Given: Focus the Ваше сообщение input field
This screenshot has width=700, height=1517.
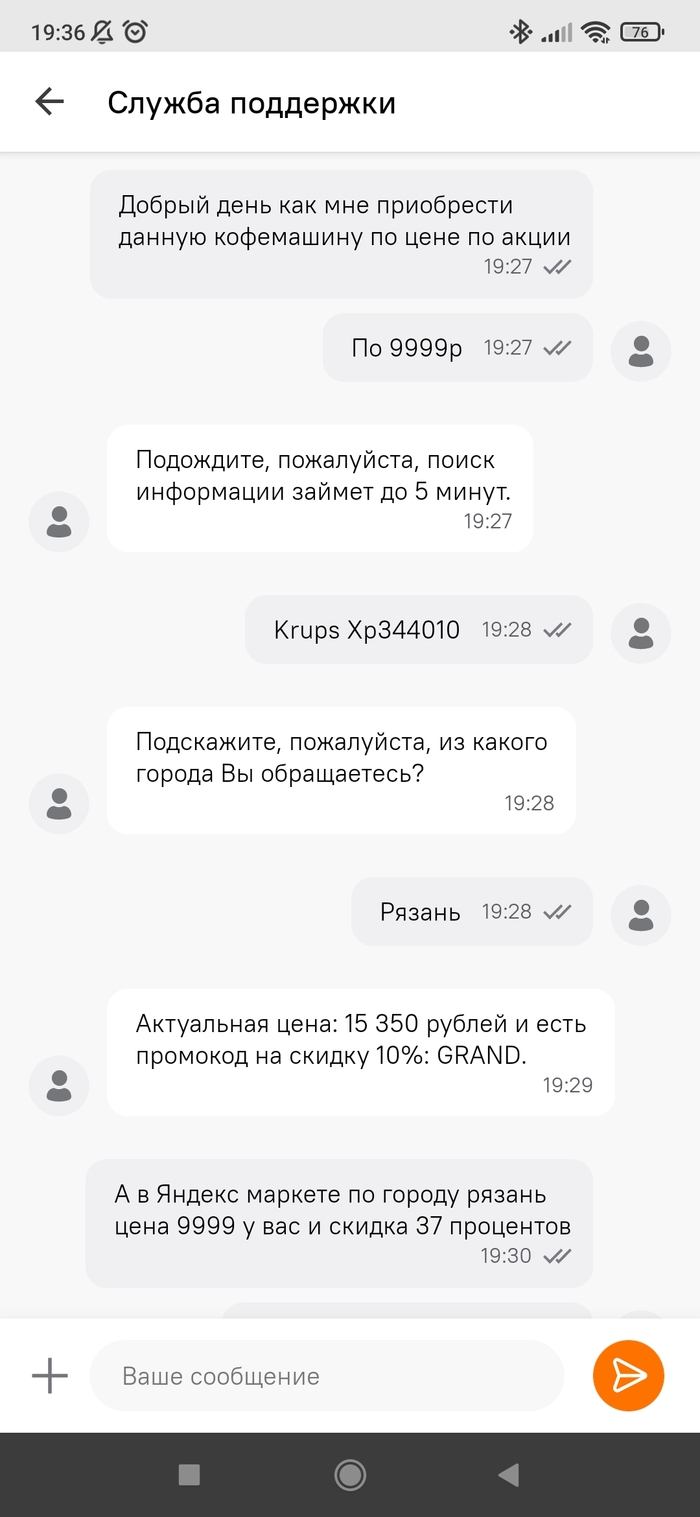Looking at the screenshot, I should point(326,1376).
